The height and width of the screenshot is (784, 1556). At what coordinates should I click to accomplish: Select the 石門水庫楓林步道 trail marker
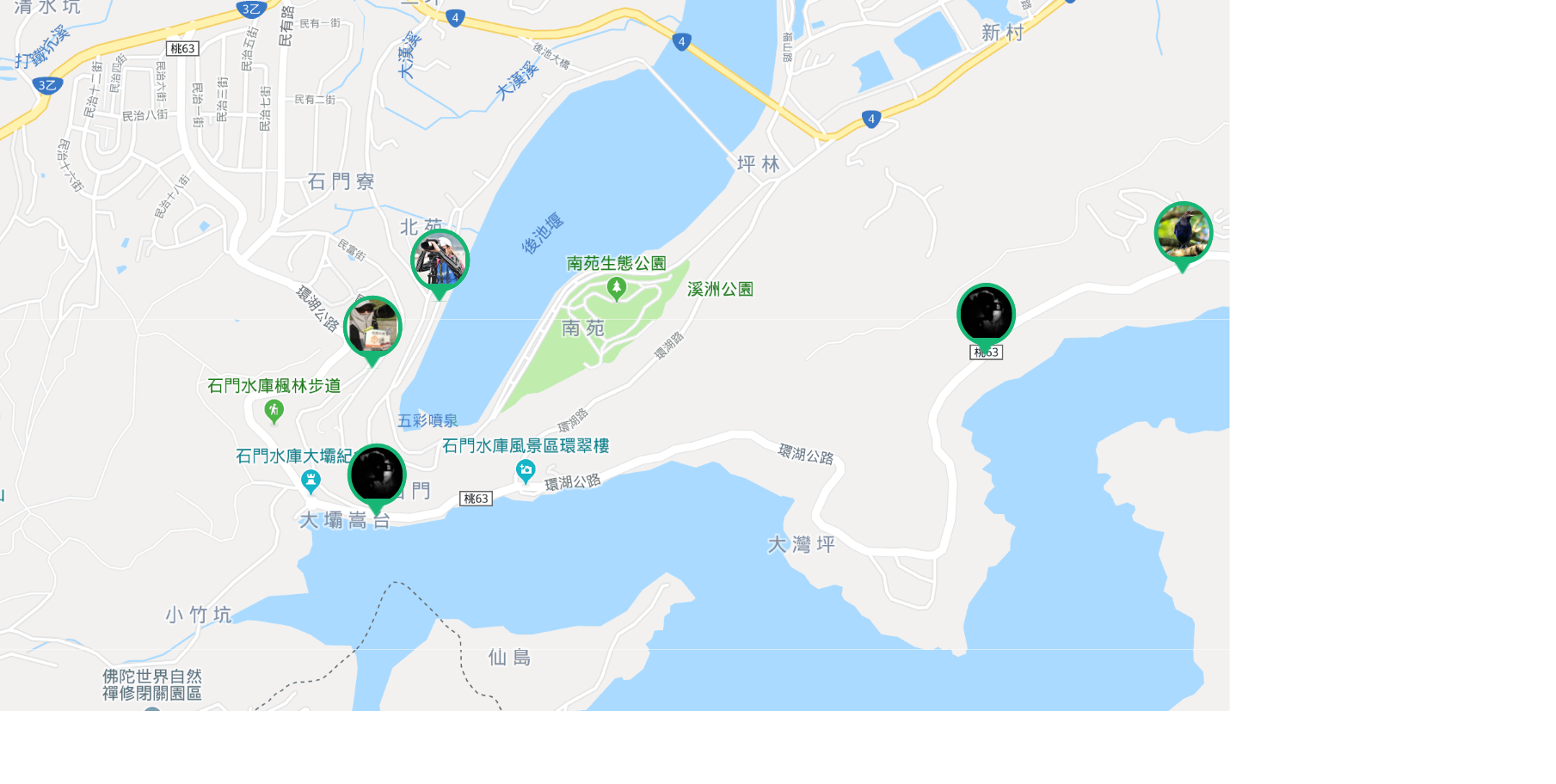pos(274,411)
